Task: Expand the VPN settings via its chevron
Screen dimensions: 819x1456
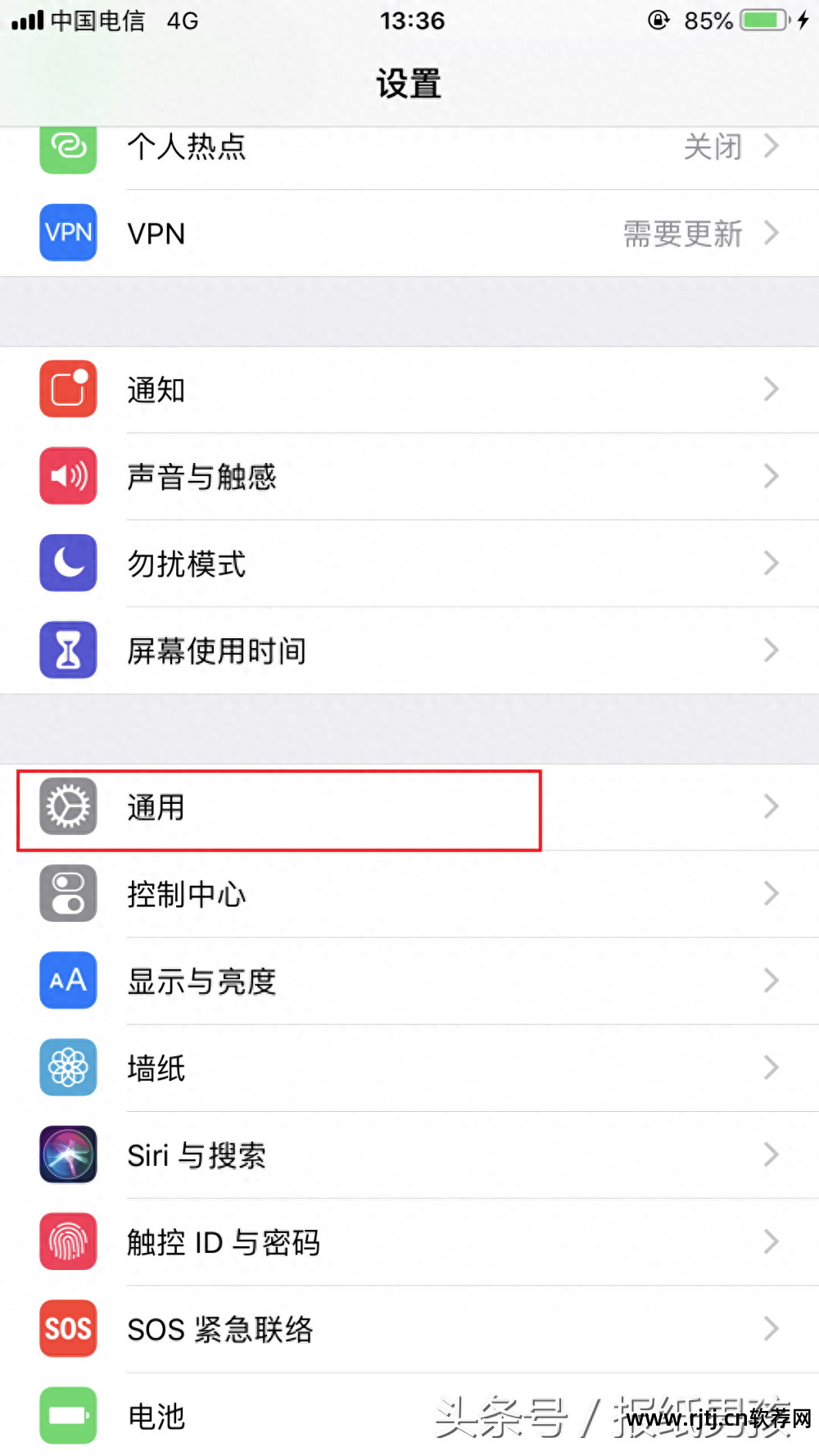Action: click(x=771, y=234)
